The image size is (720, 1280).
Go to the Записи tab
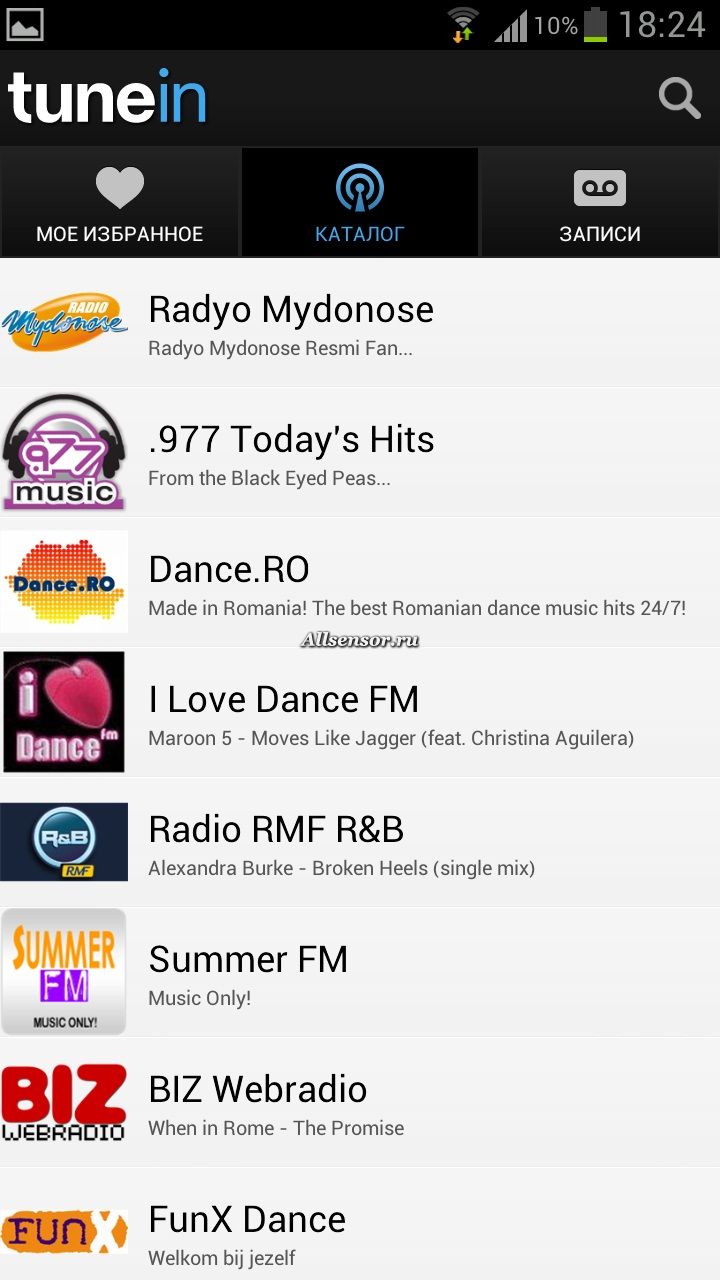click(x=600, y=203)
